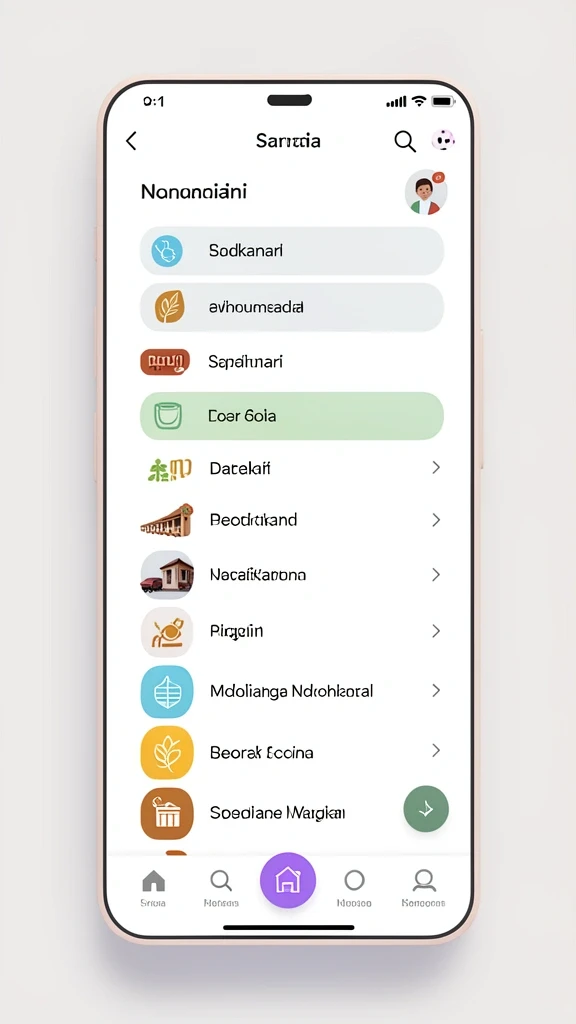Go back using the top-left arrow
576x1024 pixels.
[131, 140]
